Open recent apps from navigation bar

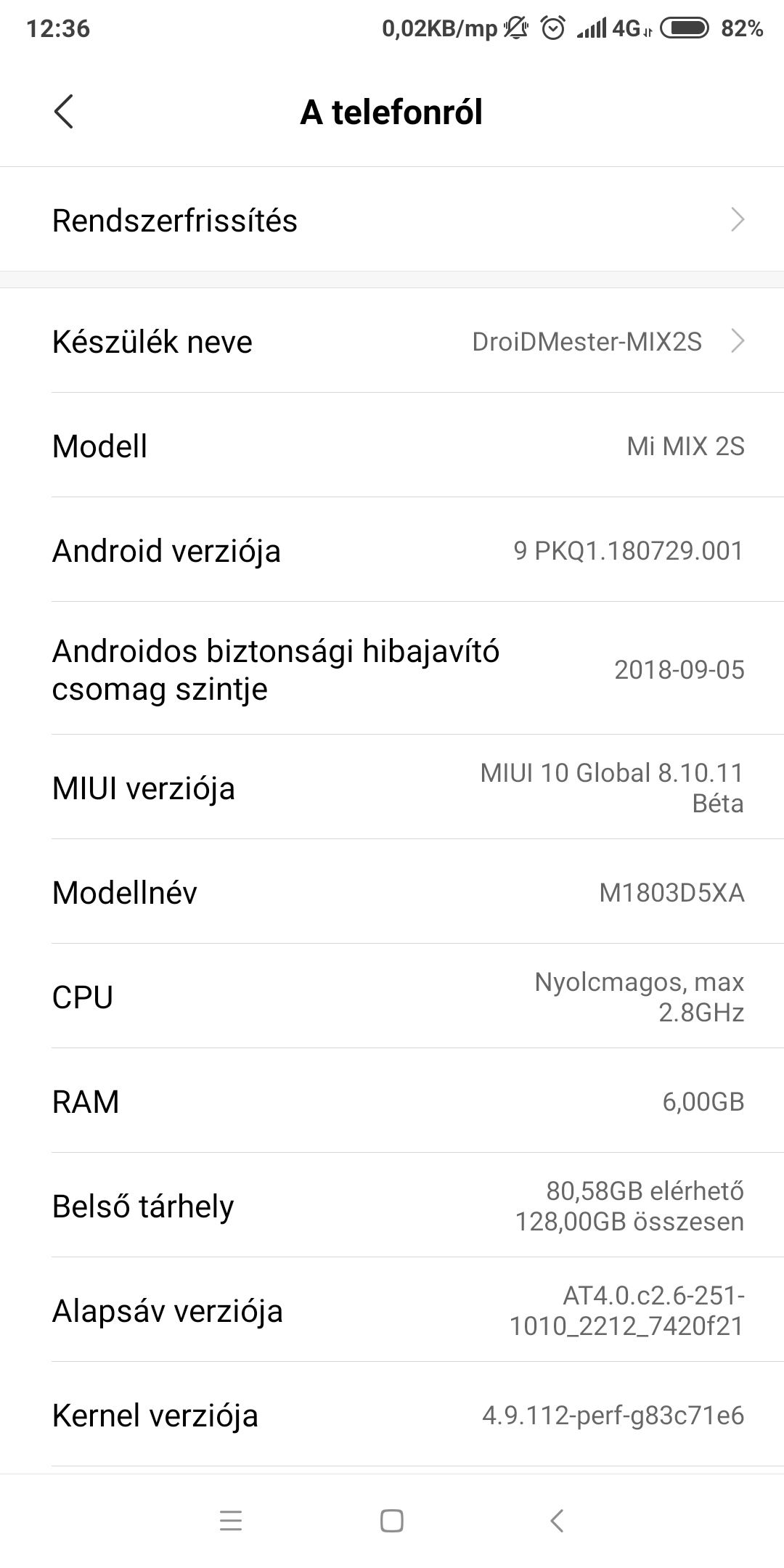231,1520
